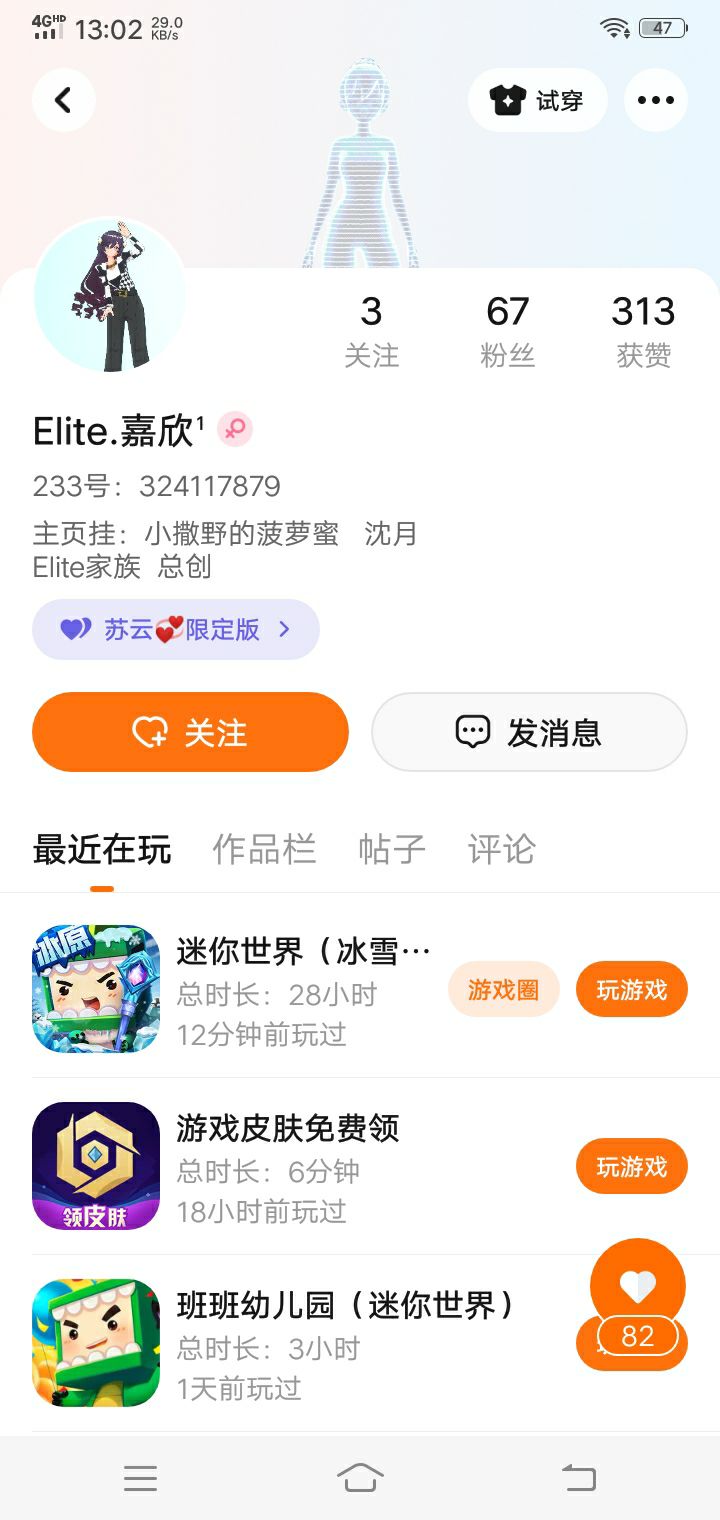Open the 苏云 限定版 badge
The image size is (720, 1520).
click(x=175, y=629)
